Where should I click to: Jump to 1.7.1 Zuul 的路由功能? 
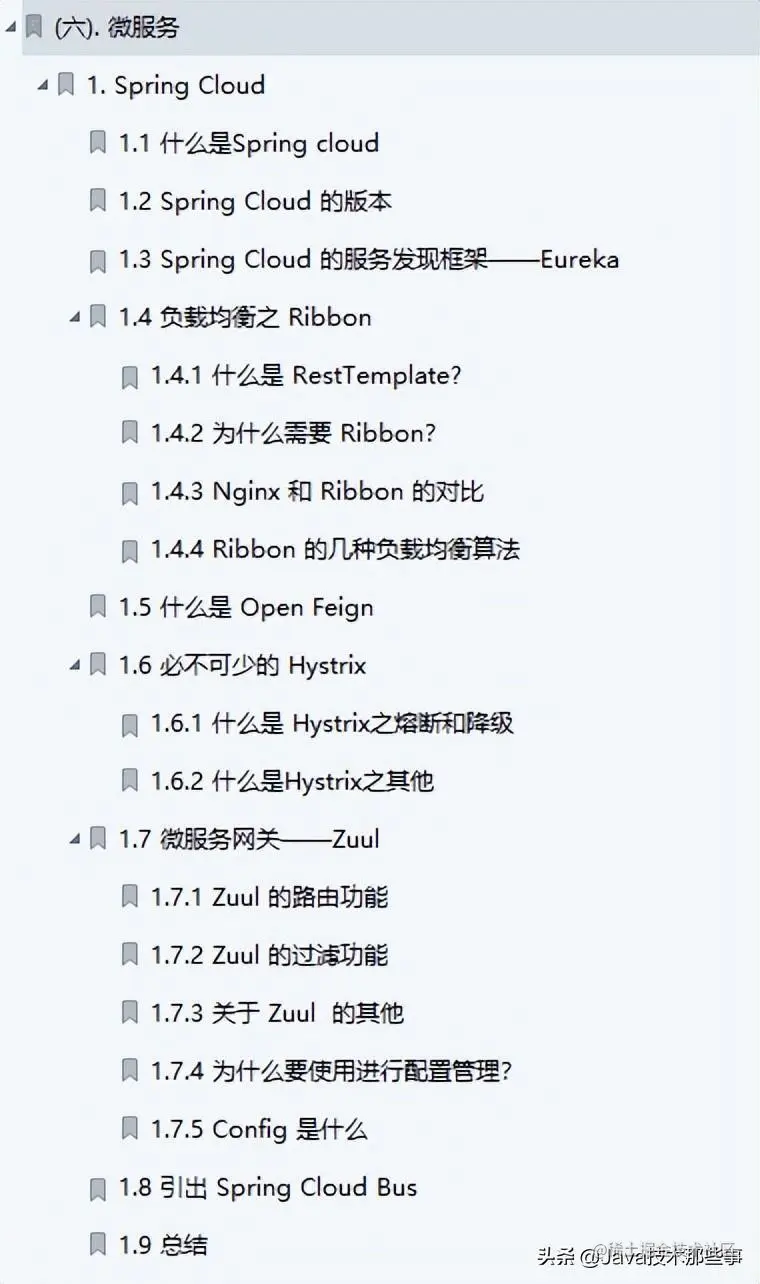(x=269, y=897)
